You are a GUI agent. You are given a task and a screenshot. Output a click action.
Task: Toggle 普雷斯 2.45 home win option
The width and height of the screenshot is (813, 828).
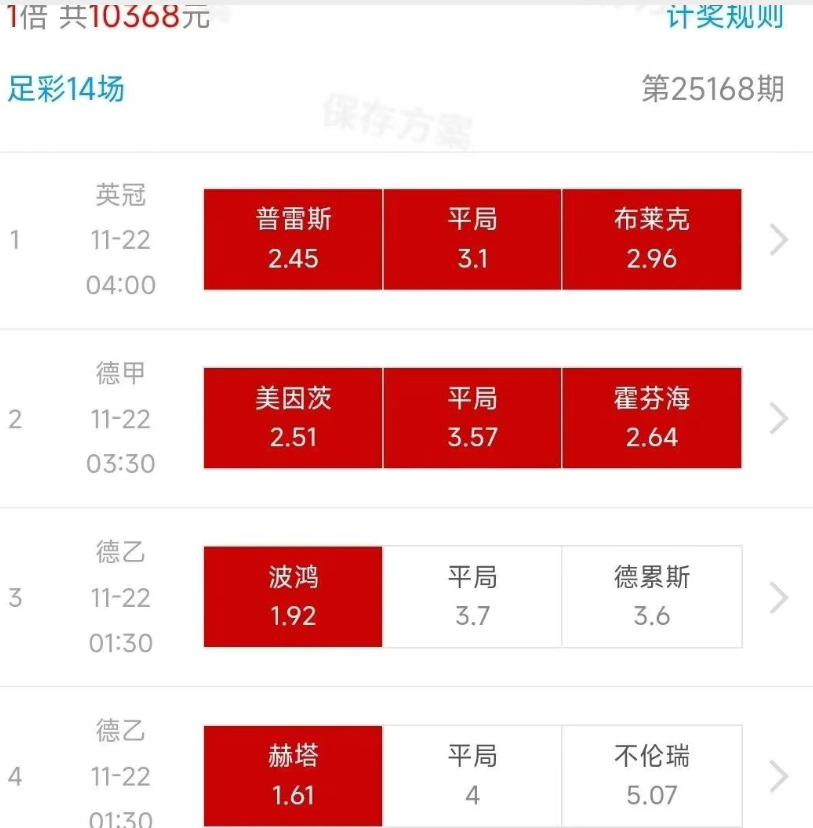[293, 239]
